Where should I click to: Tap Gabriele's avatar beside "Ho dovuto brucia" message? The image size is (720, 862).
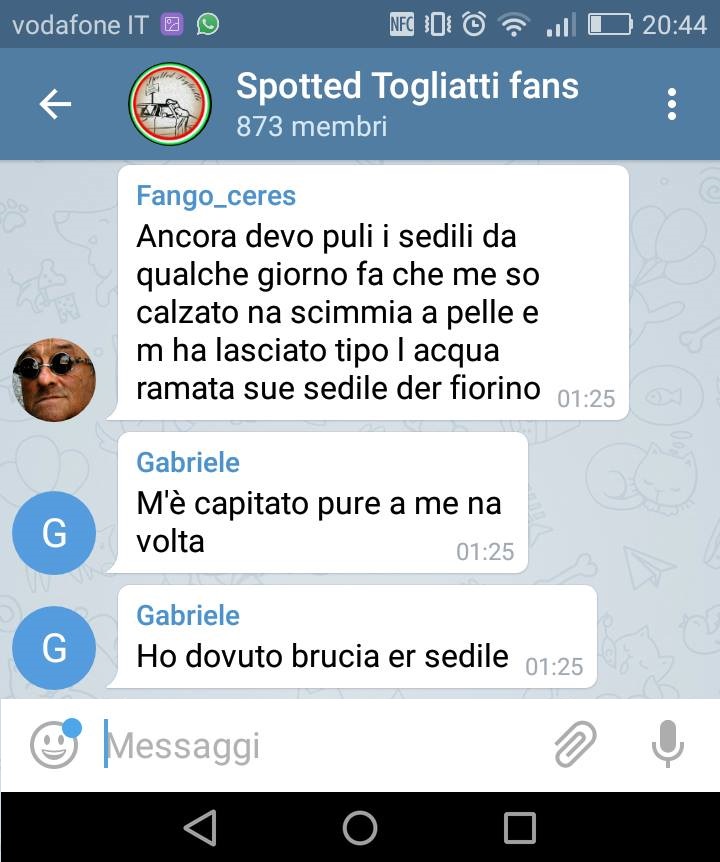54,647
